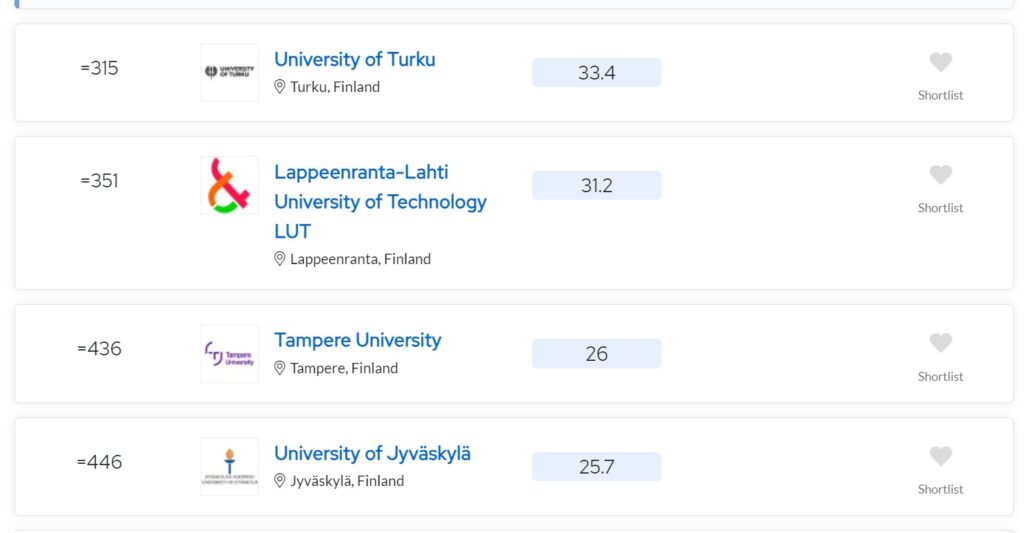Shortlist University of Jyväskylä
Viewport: 1024px width, 533px height.
click(940, 457)
